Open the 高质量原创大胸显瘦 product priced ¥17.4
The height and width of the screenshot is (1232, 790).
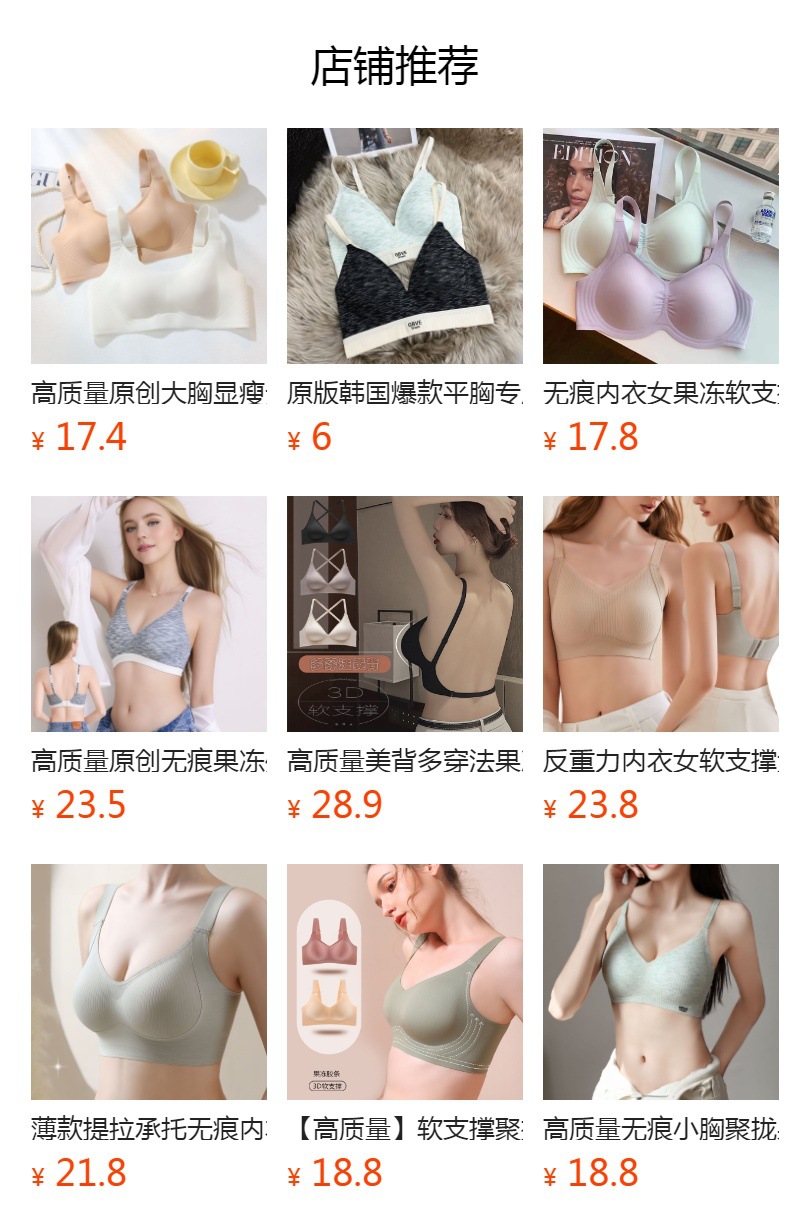149,246
